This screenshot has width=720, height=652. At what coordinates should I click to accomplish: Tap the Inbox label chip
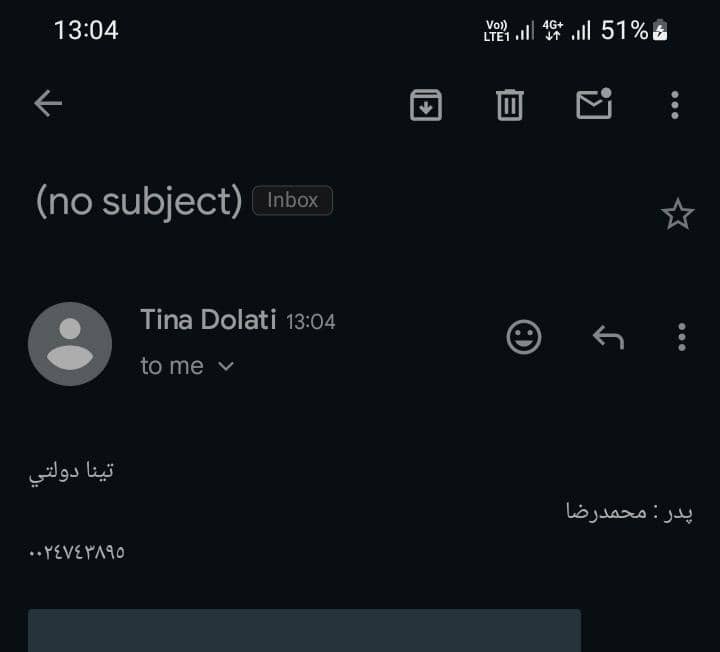[x=292, y=200]
